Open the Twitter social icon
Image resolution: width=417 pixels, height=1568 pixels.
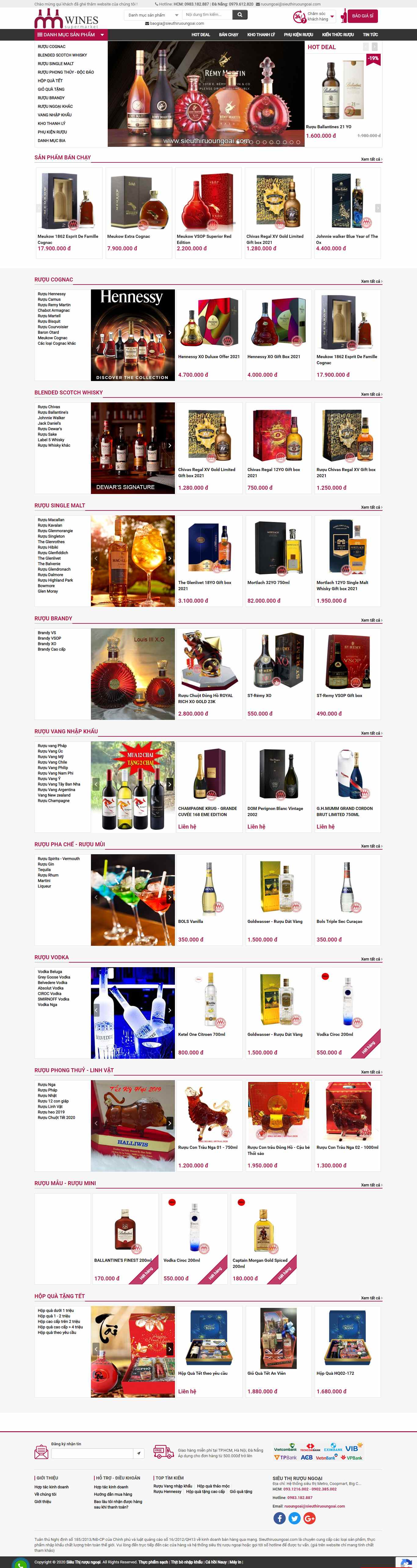pyautogui.click(x=295, y=1518)
